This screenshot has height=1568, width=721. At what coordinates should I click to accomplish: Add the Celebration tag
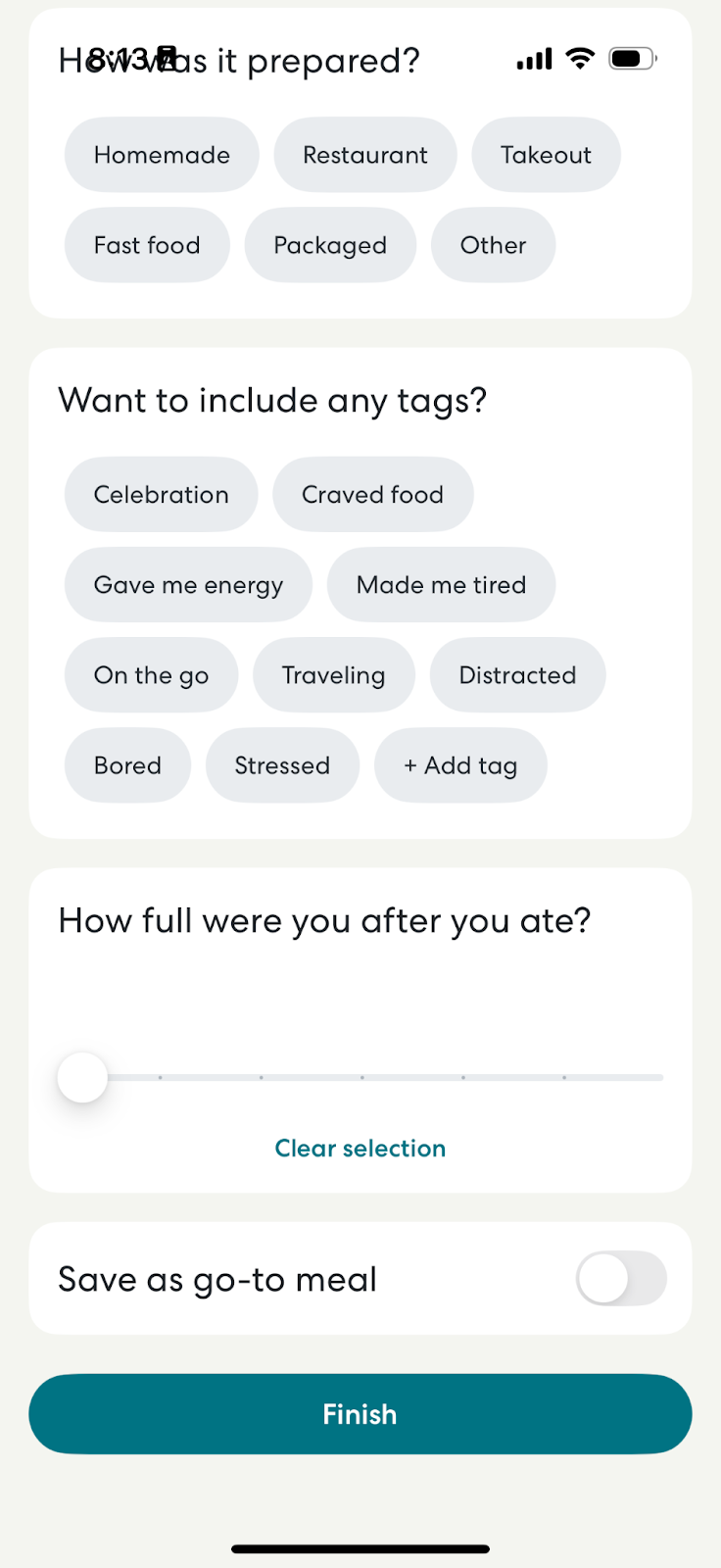tap(161, 495)
